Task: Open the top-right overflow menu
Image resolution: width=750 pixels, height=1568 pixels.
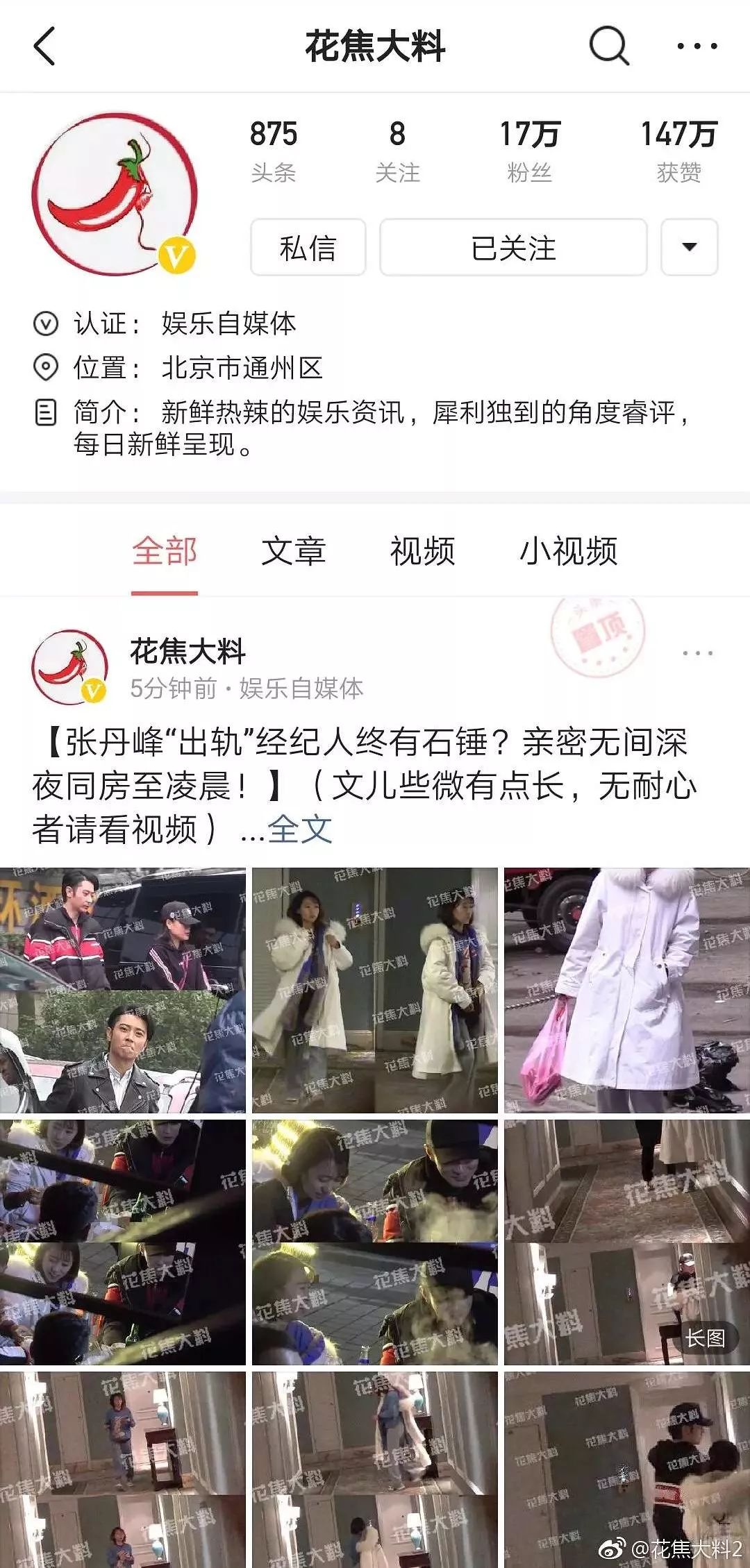Action: (x=697, y=47)
